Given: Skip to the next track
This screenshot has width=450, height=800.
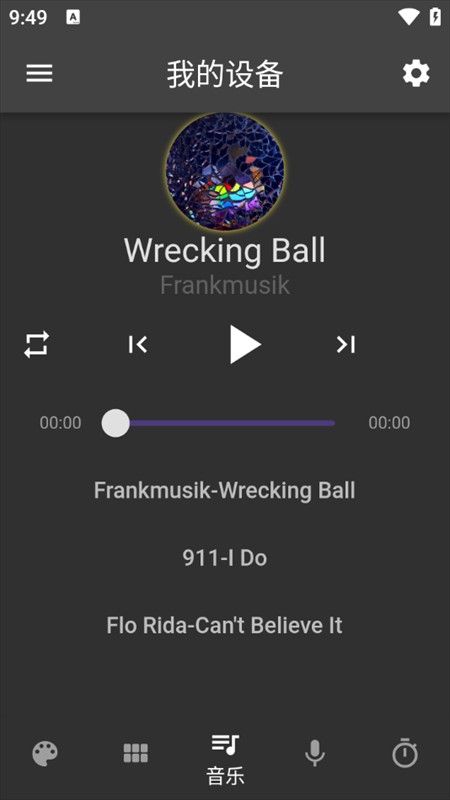Looking at the screenshot, I should pos(345,344).
